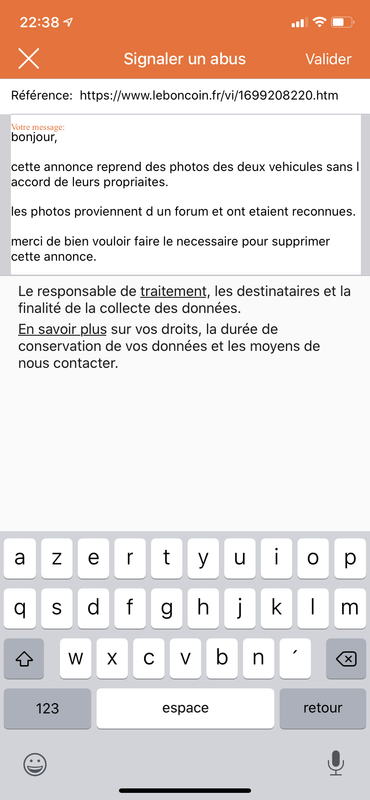Screen dimensions: 370x800
Task: Tap Valider to submit the report
Action: click(x=328, y=59)
